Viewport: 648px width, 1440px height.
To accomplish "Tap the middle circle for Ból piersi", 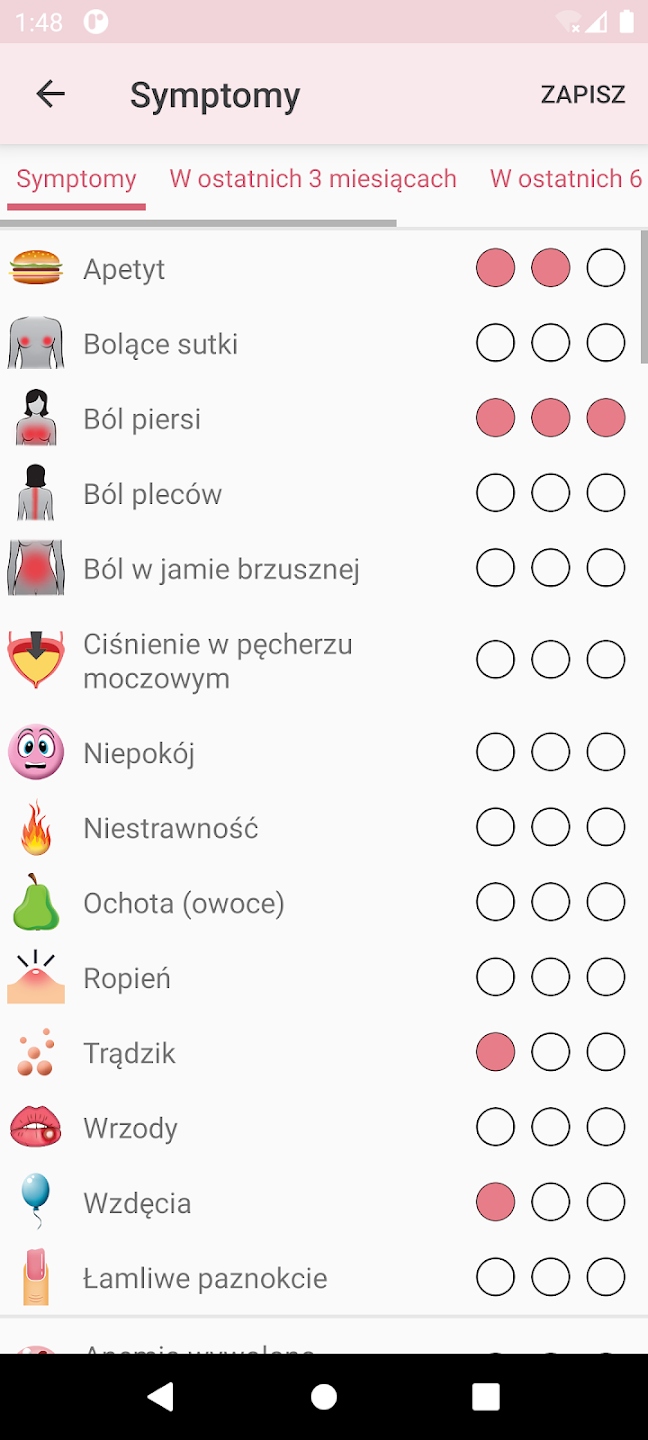I will point(550,418).
